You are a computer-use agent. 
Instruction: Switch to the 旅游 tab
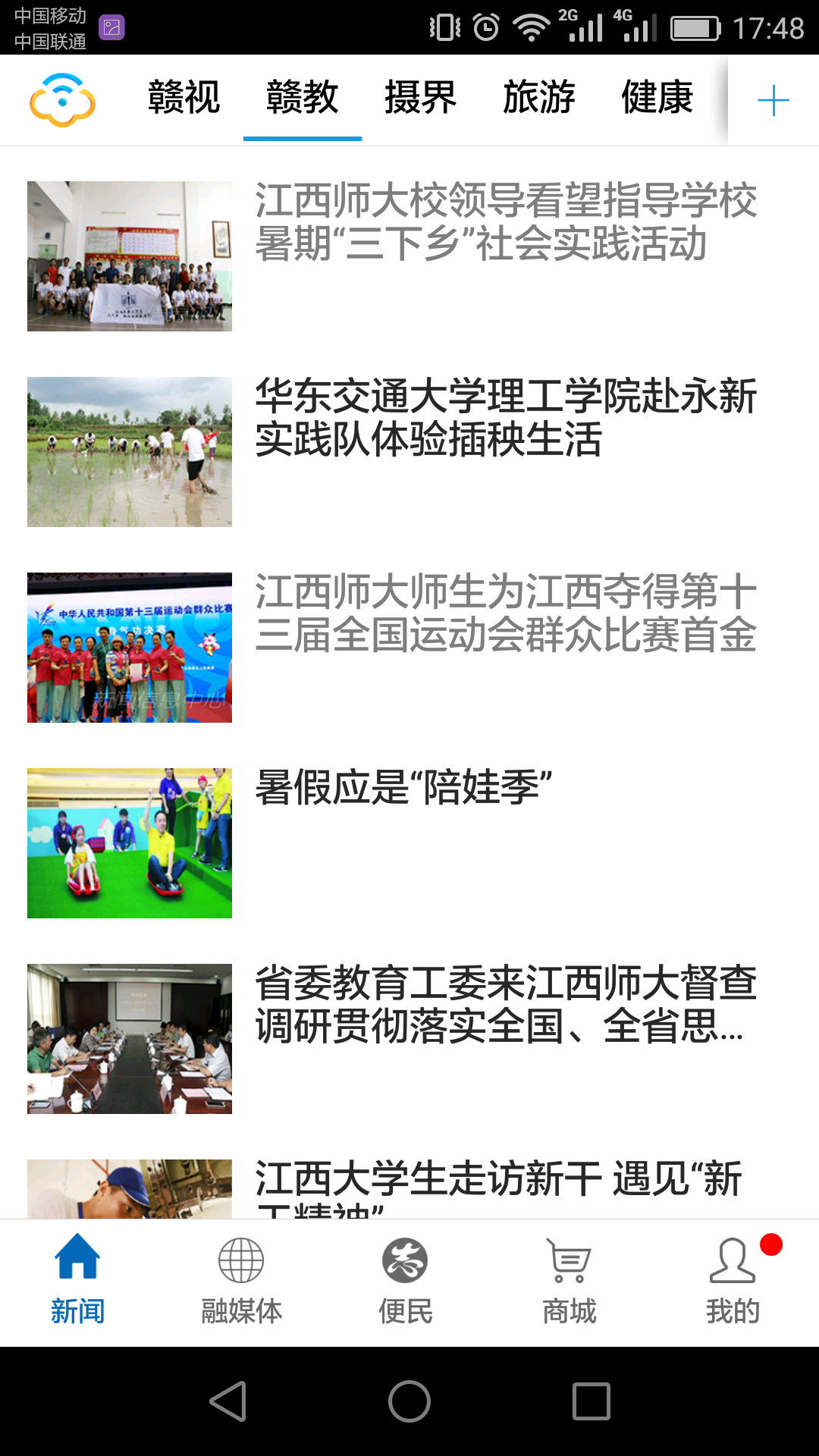click(539, 99)
